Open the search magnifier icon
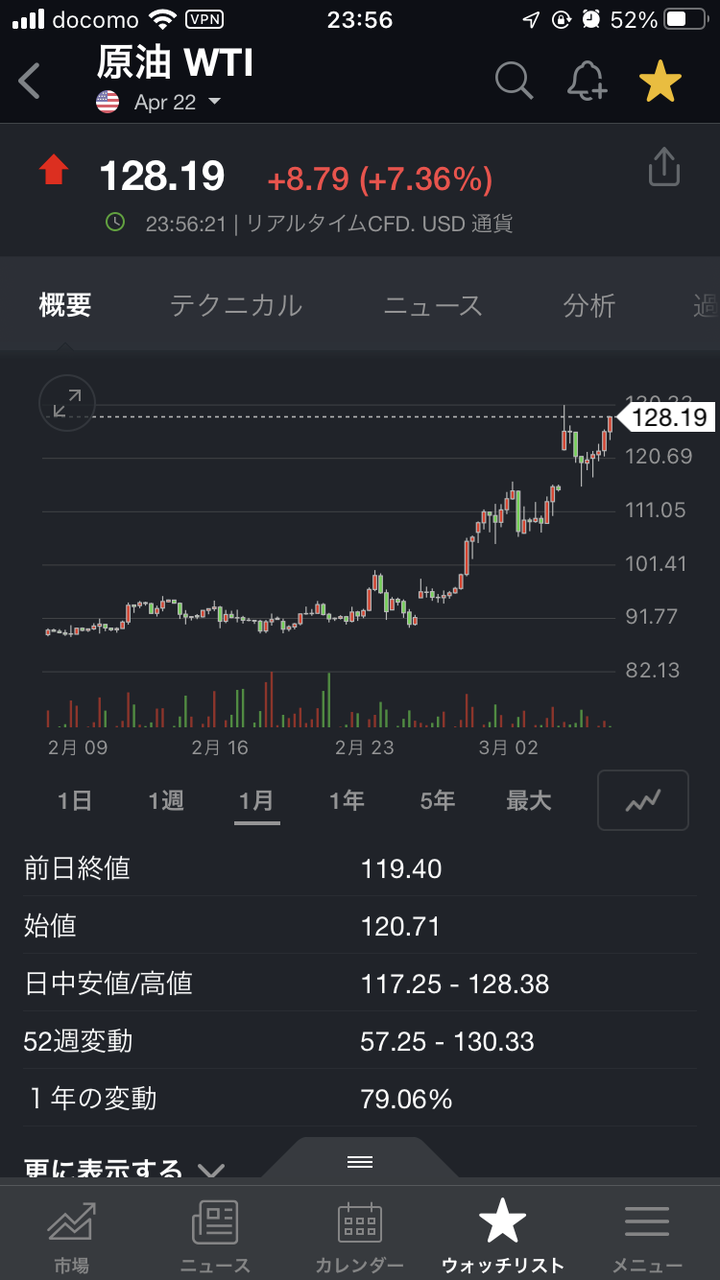The width and height of the screenshot is (720, 1280). [x=514, y=81]
